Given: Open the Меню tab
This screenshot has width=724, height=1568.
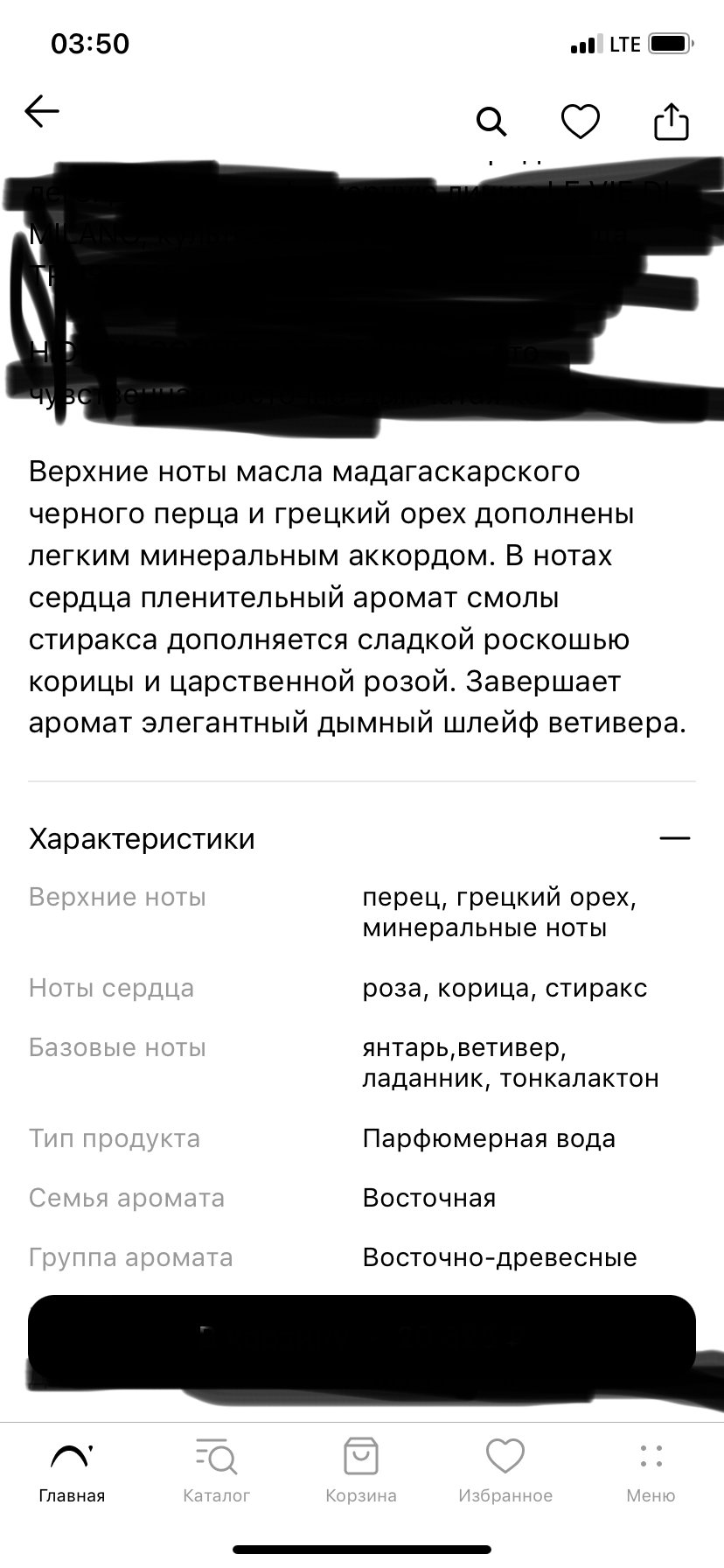Looking at the screenshot, I should pyautogui.click(x=651, y=1472).
